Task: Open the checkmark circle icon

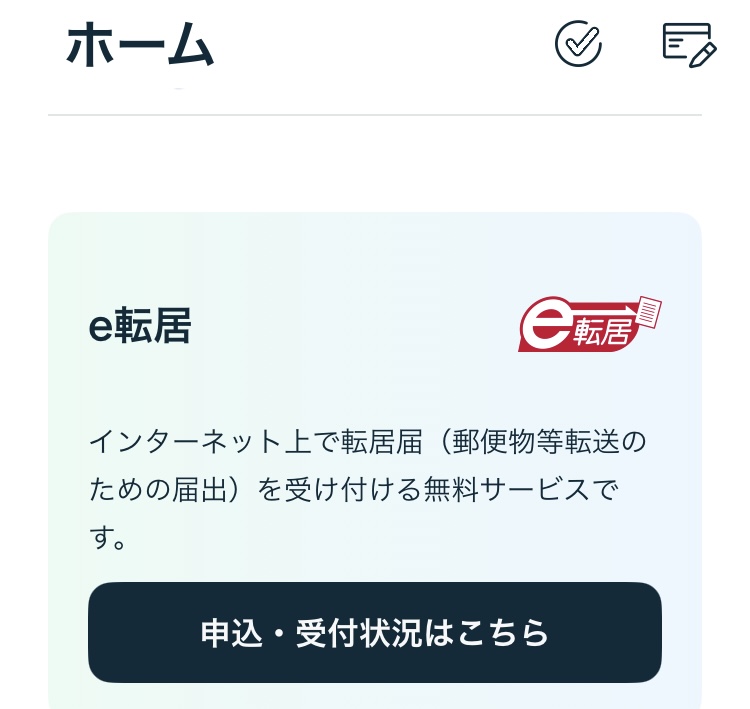Action: click(578, 44)
